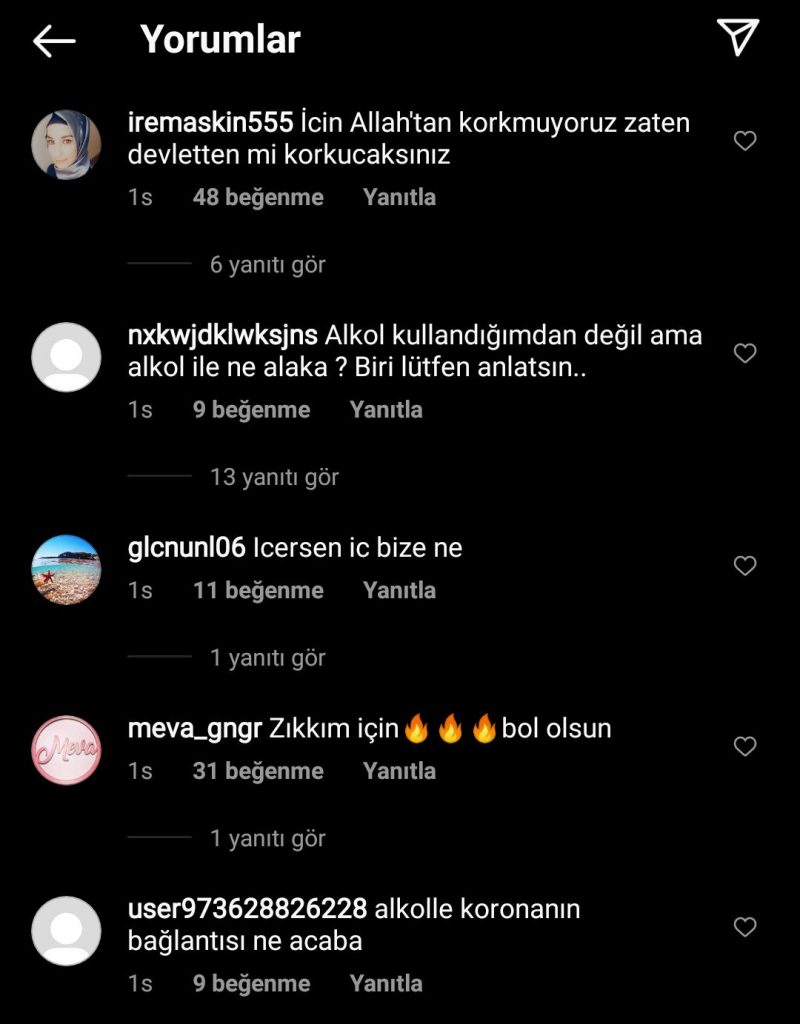Show 1 reply under glcnunl06's comment

coord(267,658)
